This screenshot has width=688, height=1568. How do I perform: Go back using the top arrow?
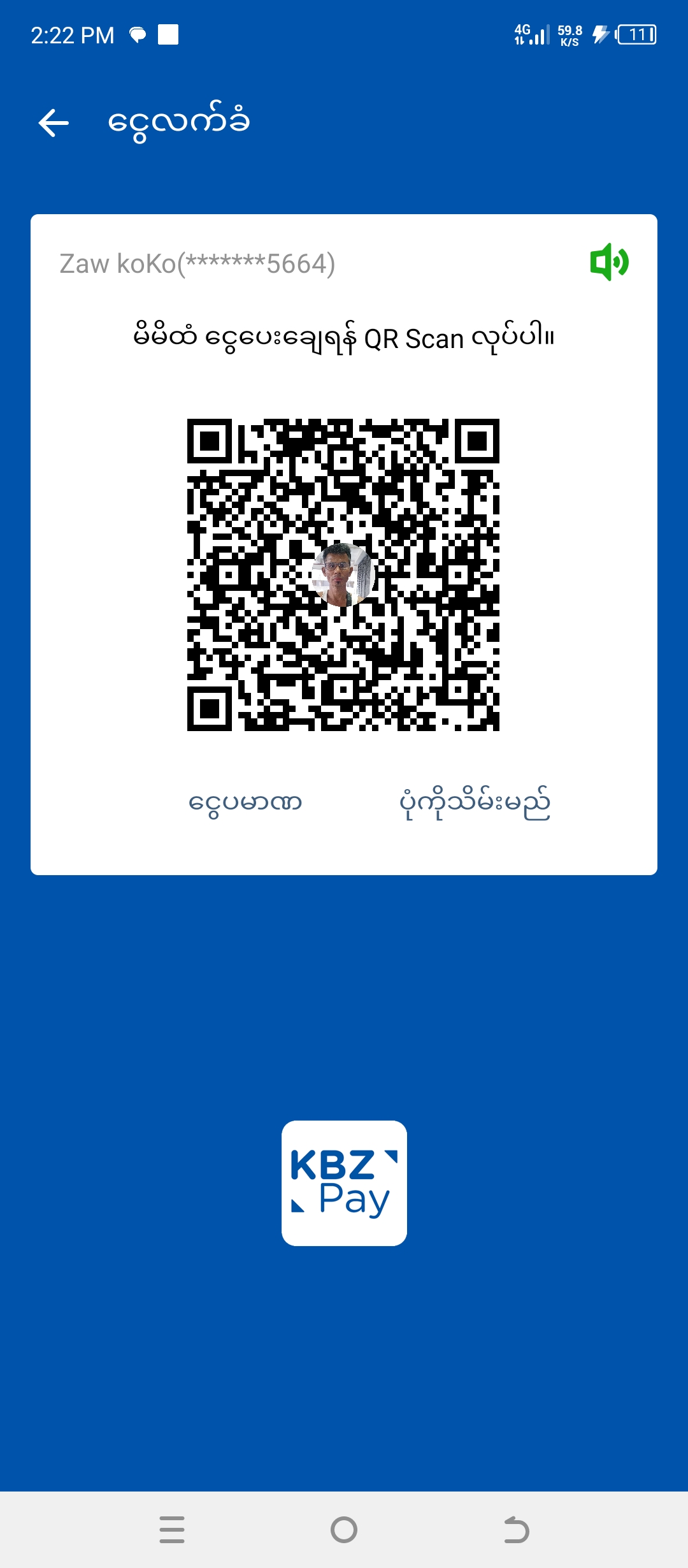(x=54, y=123)
